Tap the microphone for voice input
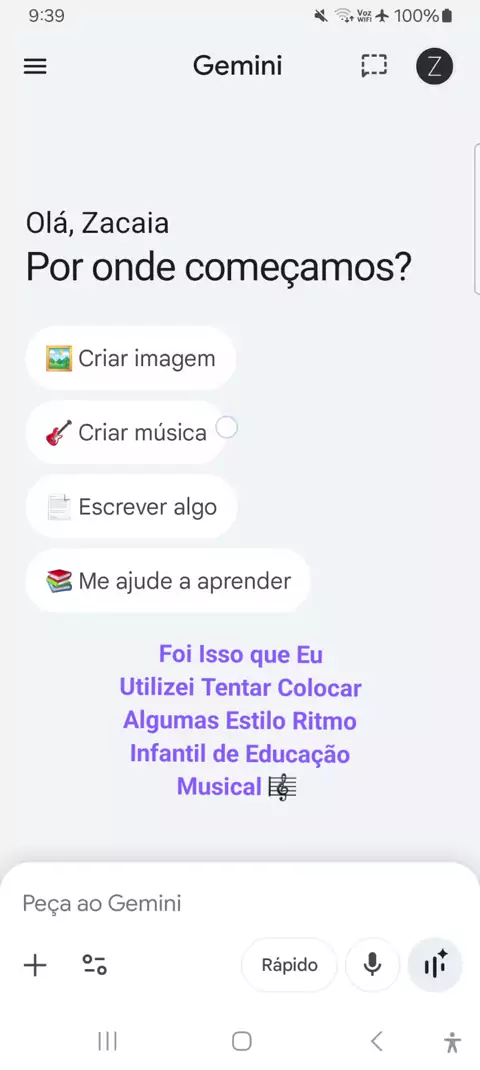Image resolution: width=480 pixels, height=1070 pixels. [x=372, y=965]
